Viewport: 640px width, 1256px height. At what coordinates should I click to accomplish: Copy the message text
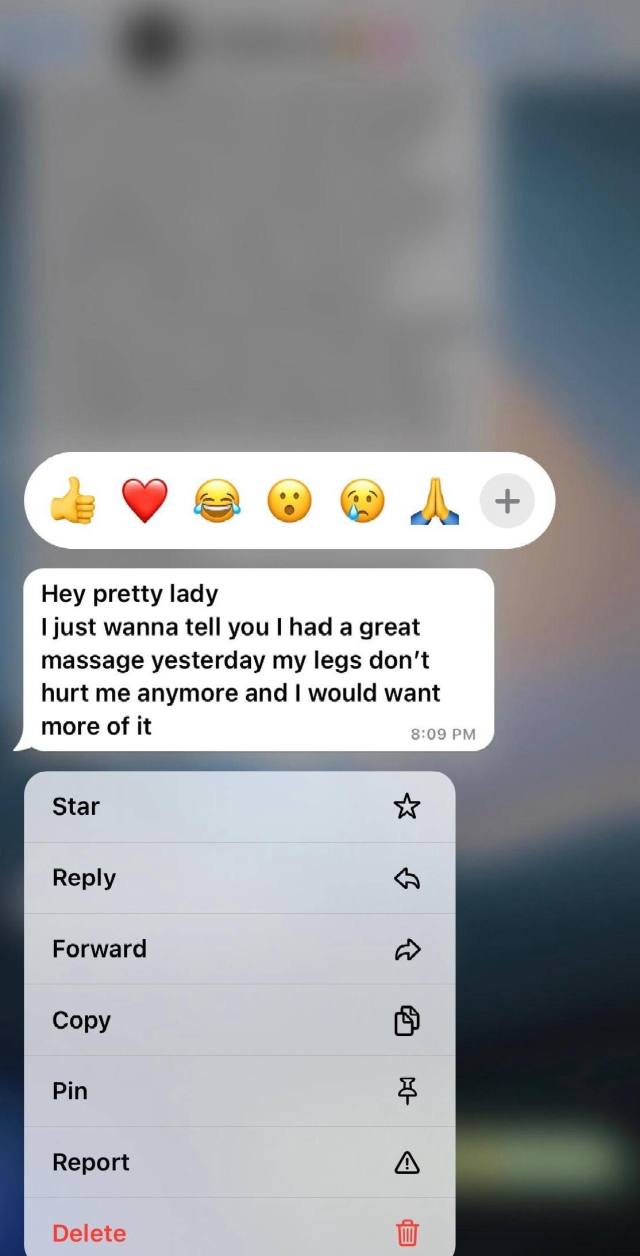click(239, 1020)
